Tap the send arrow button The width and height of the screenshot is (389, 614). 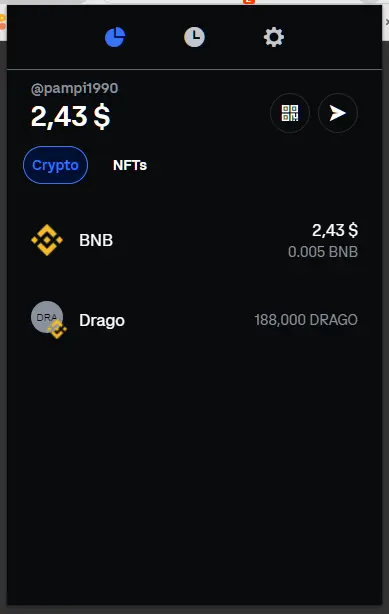338,113
